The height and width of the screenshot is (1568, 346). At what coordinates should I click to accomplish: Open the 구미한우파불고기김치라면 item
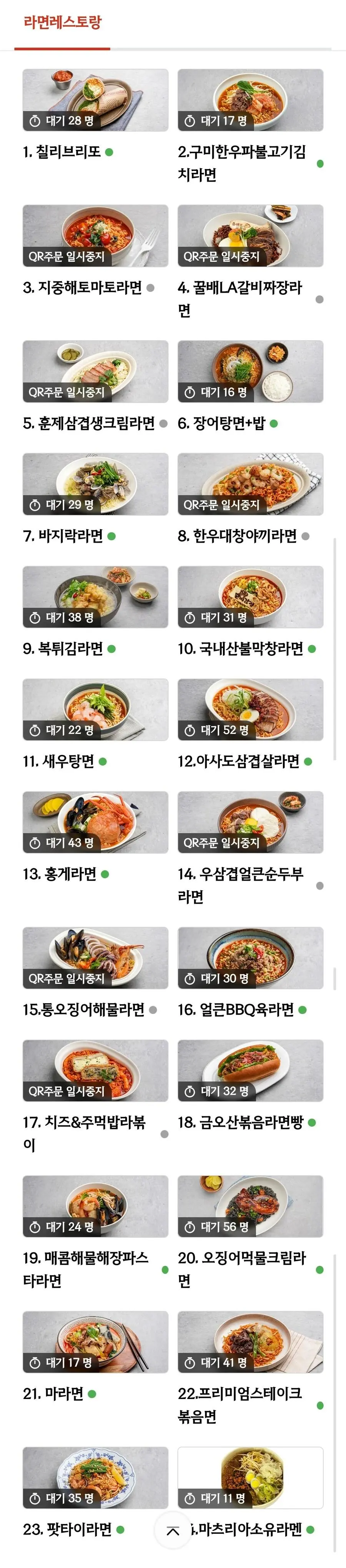[x=250, y=101]
